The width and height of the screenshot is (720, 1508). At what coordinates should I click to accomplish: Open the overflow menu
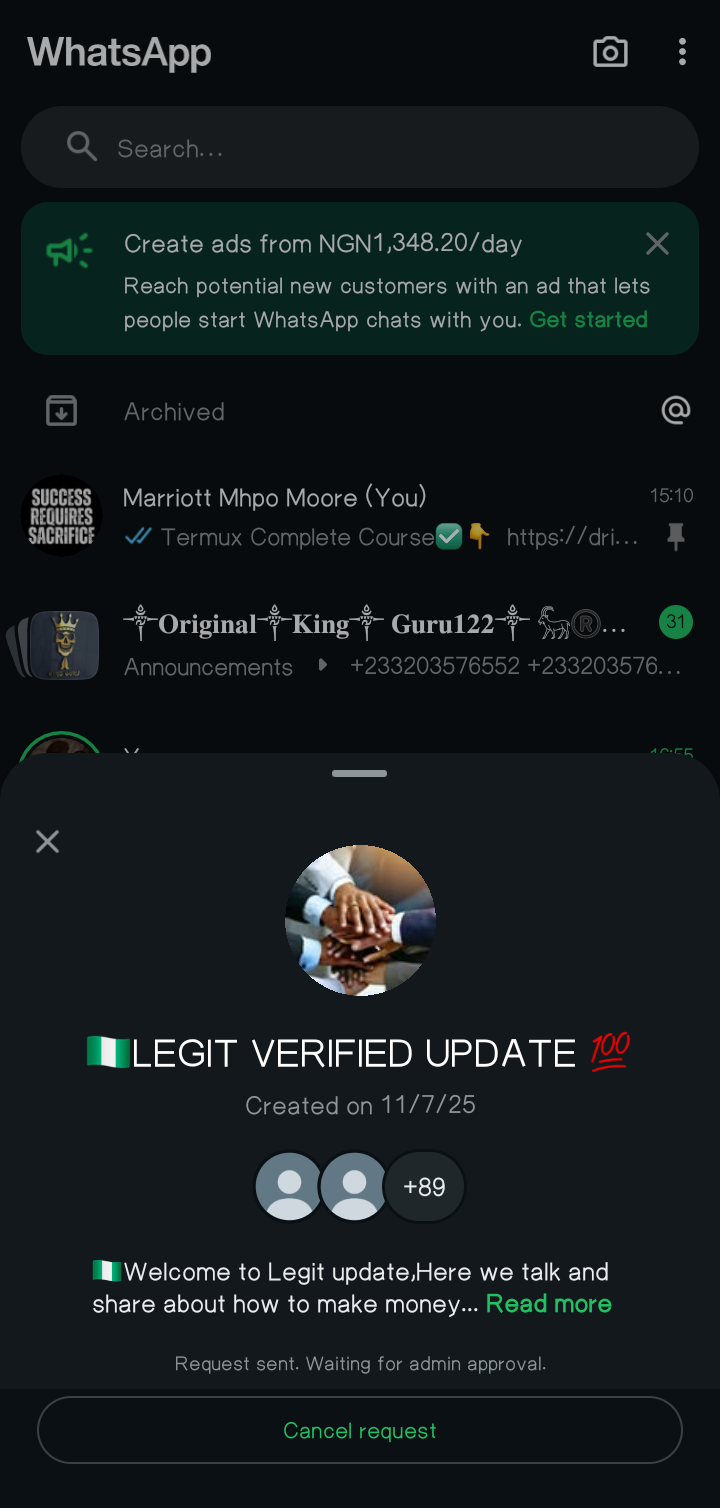pos(682,52)
